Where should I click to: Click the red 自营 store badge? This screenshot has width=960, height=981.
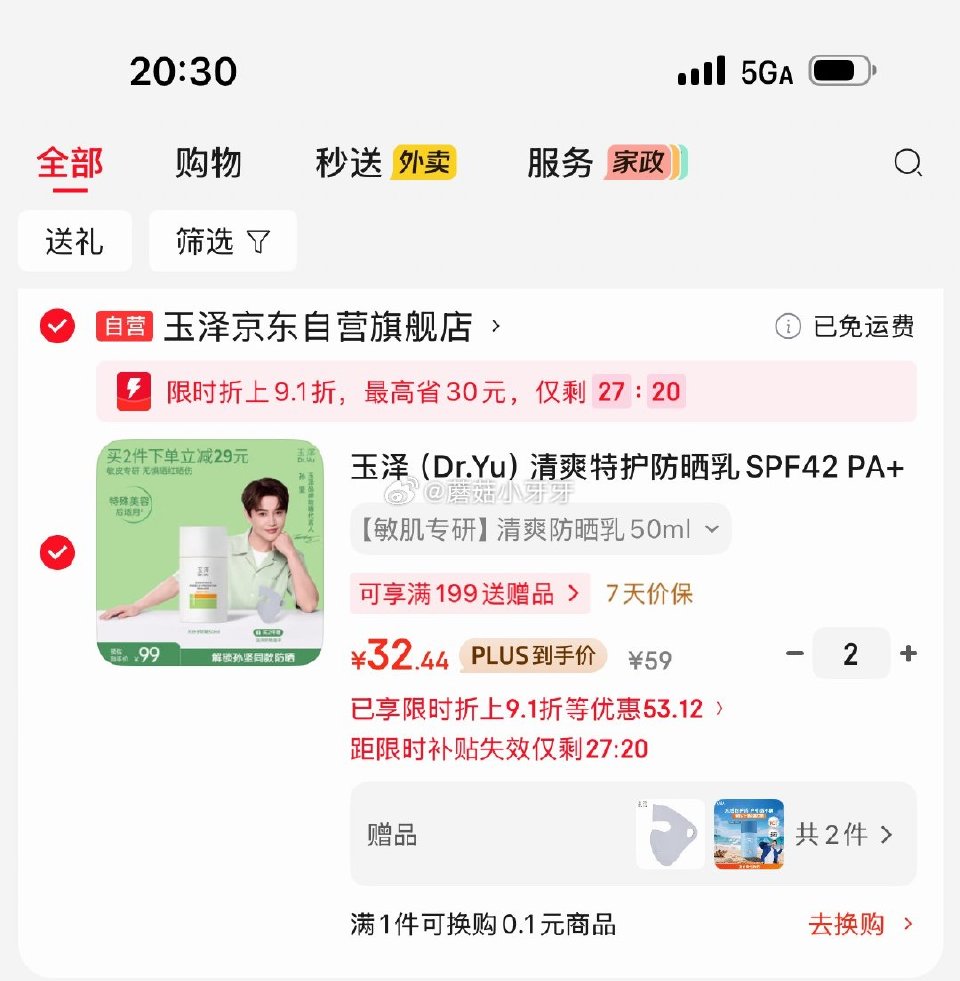[x=123, y=325]
